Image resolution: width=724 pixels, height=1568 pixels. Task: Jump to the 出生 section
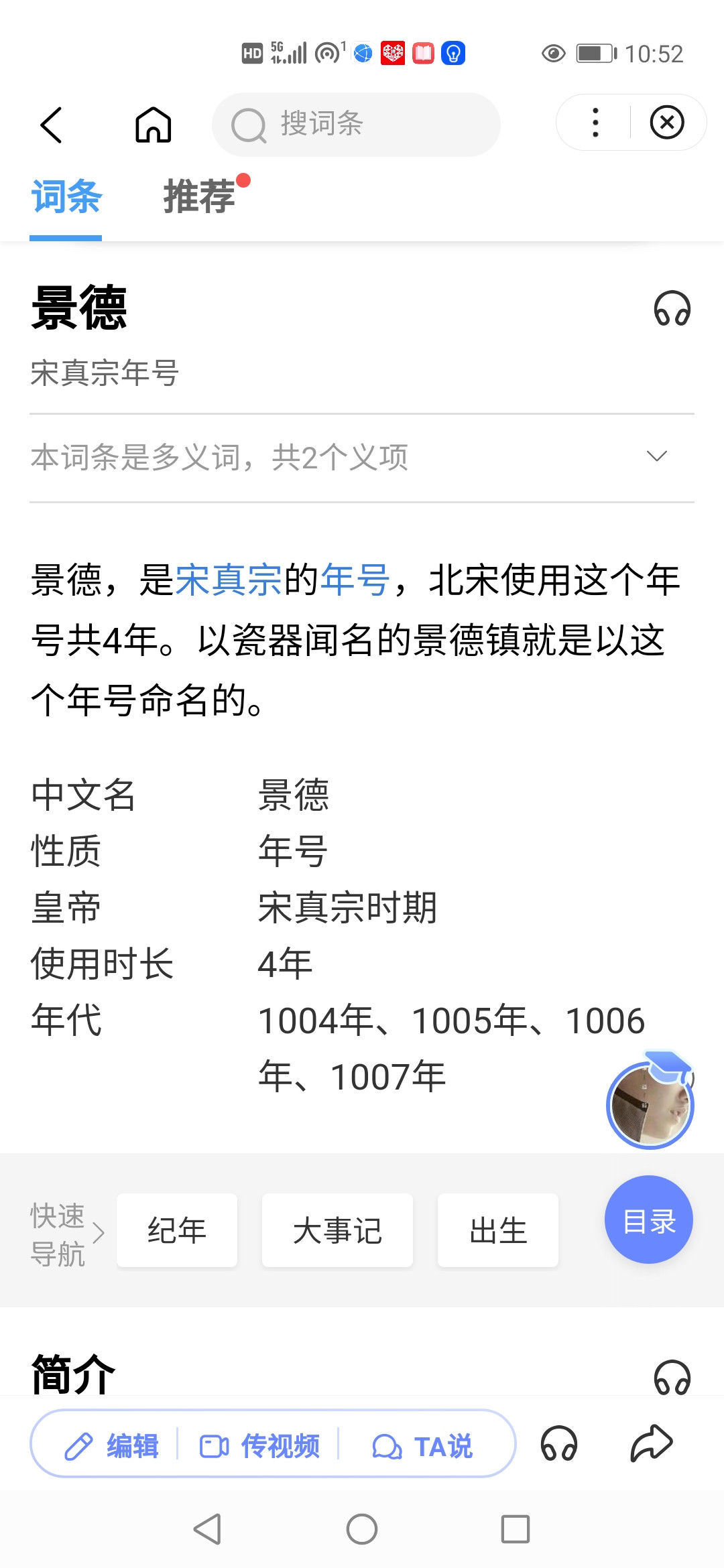click(x=498, y=1230)
